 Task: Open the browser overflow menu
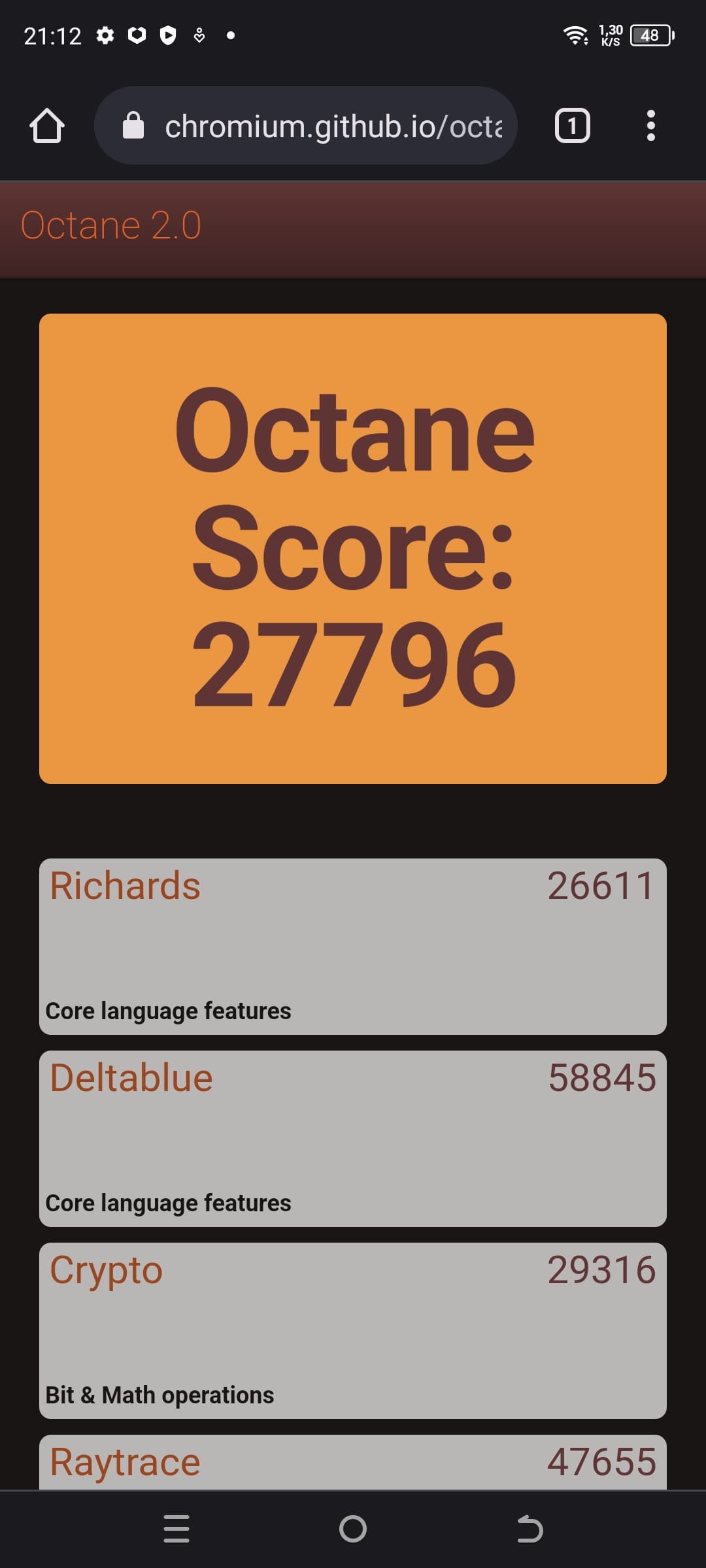[x=650, y=125]
